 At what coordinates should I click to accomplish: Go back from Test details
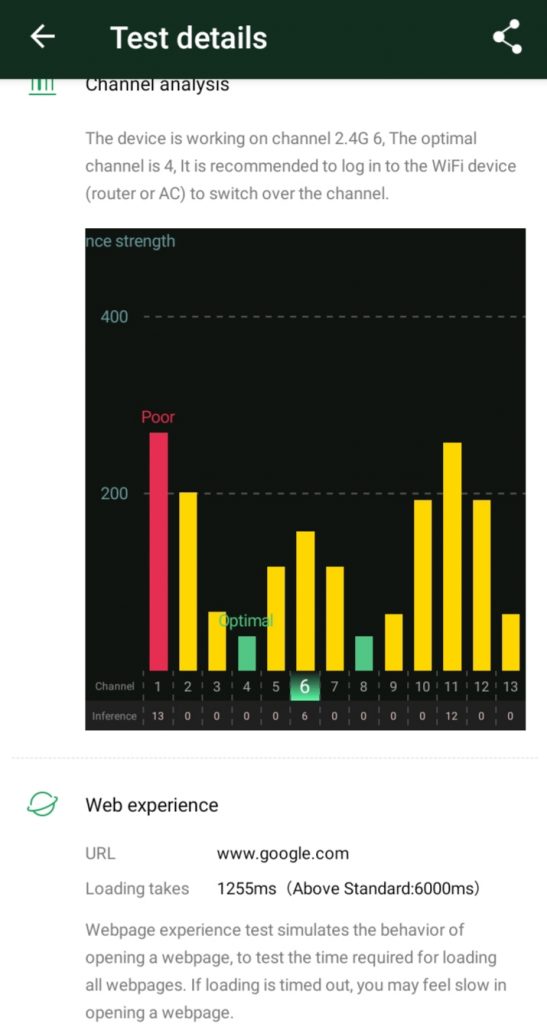click(42, 37)
